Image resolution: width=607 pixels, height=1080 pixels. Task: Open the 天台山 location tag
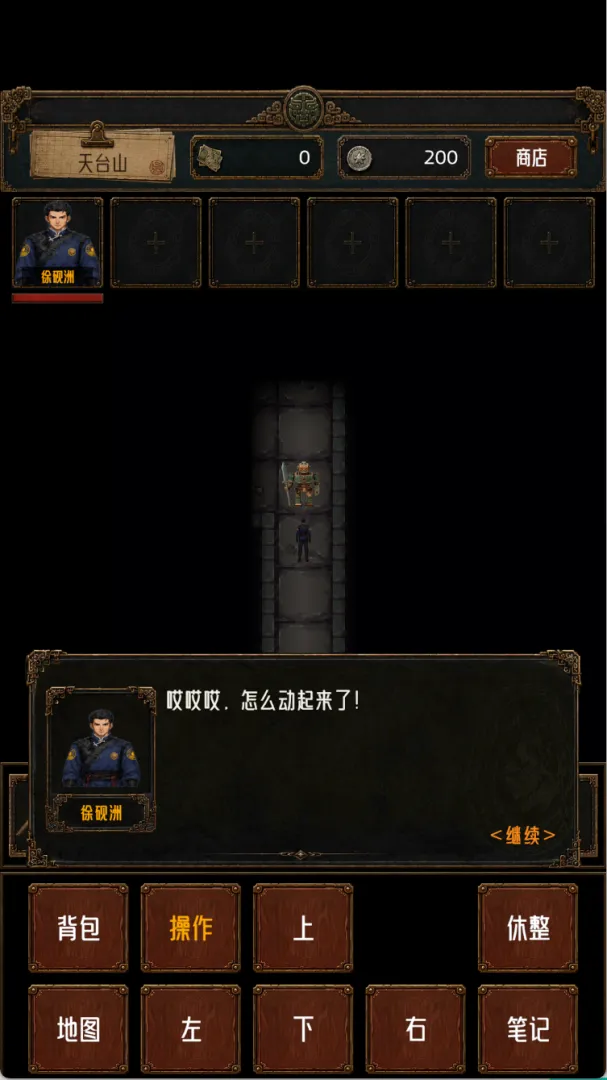(102, 156)
